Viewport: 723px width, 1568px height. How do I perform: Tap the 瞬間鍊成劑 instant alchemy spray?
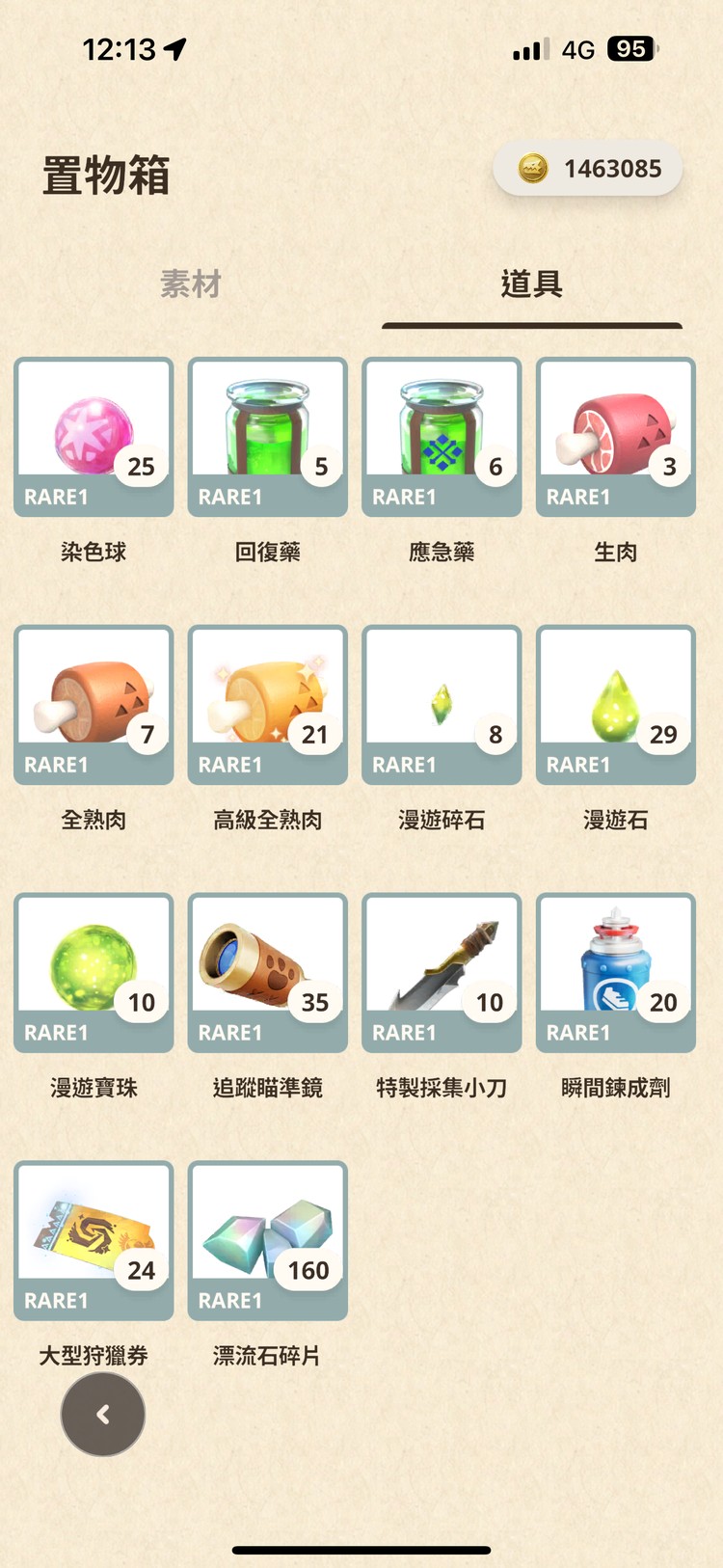615,972
